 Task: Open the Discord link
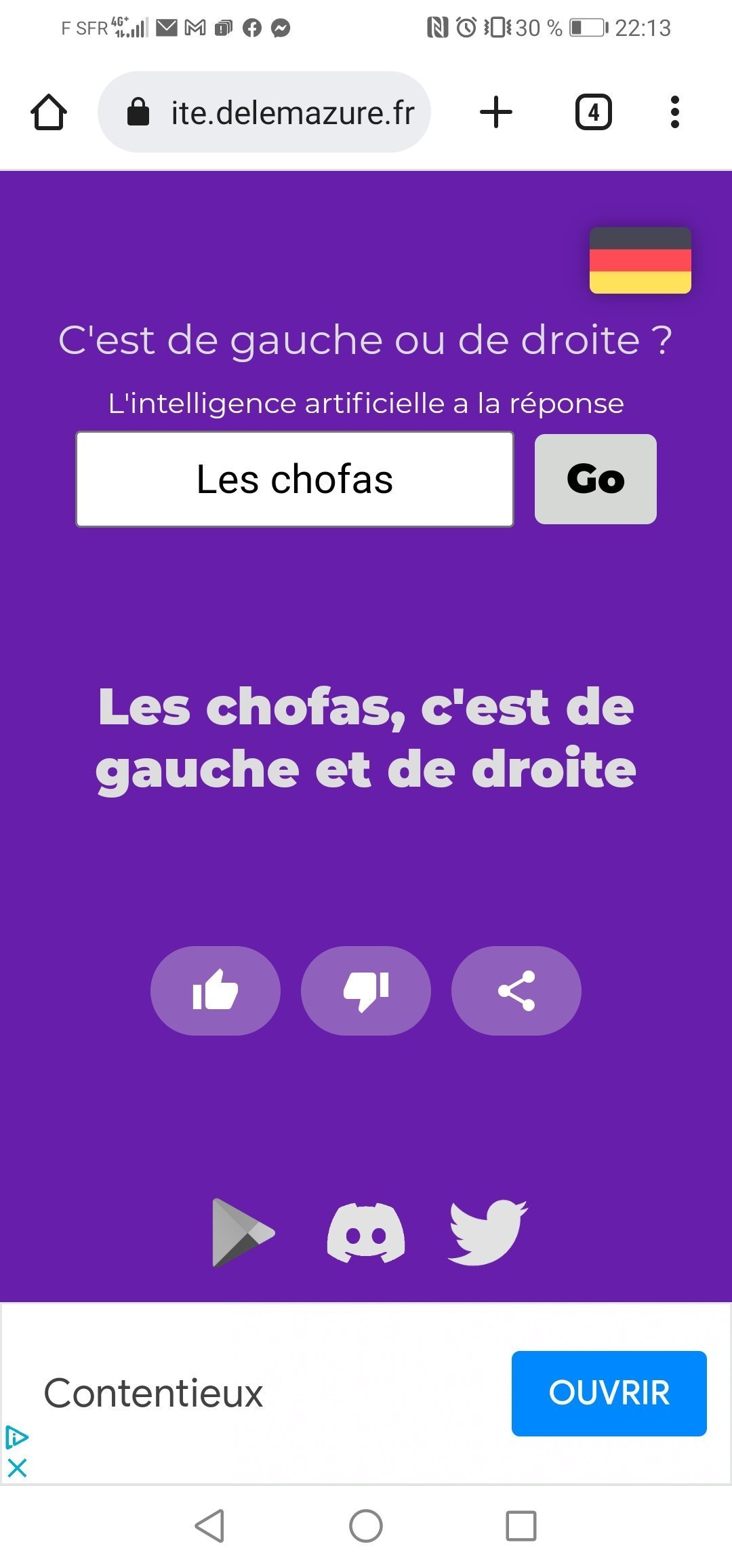coord(366,1233)
